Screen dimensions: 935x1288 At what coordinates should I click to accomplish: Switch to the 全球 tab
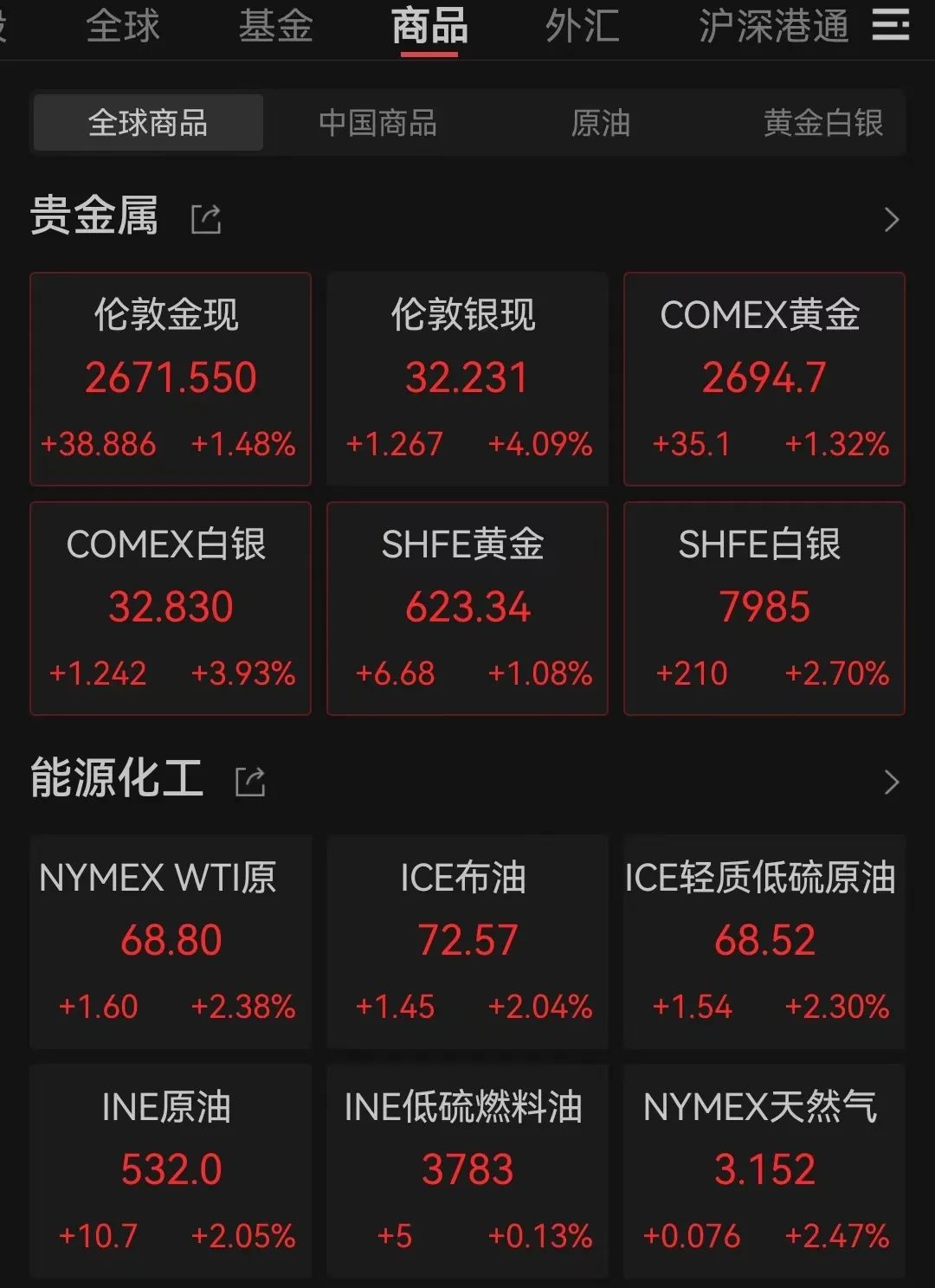123,27
